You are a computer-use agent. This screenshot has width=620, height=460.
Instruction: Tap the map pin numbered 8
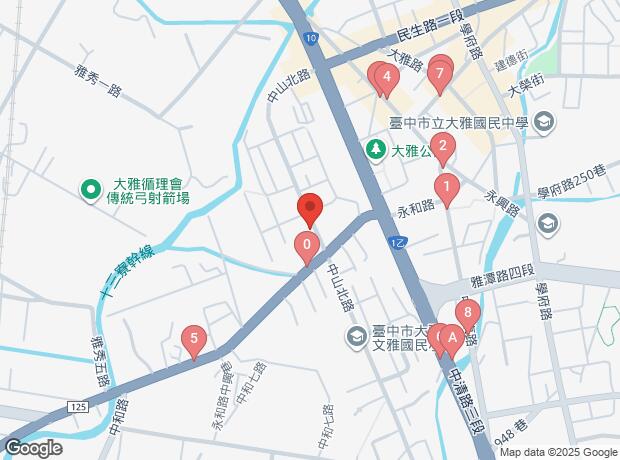click(468, 315)
